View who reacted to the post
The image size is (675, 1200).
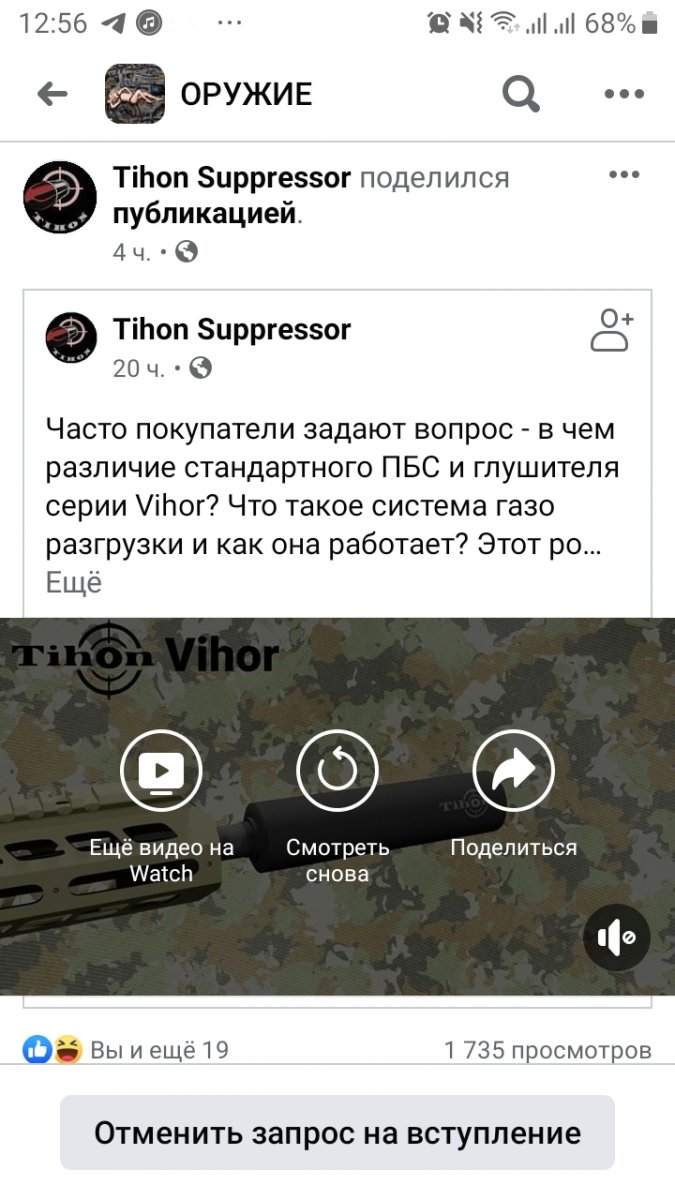coord(126,1050)
